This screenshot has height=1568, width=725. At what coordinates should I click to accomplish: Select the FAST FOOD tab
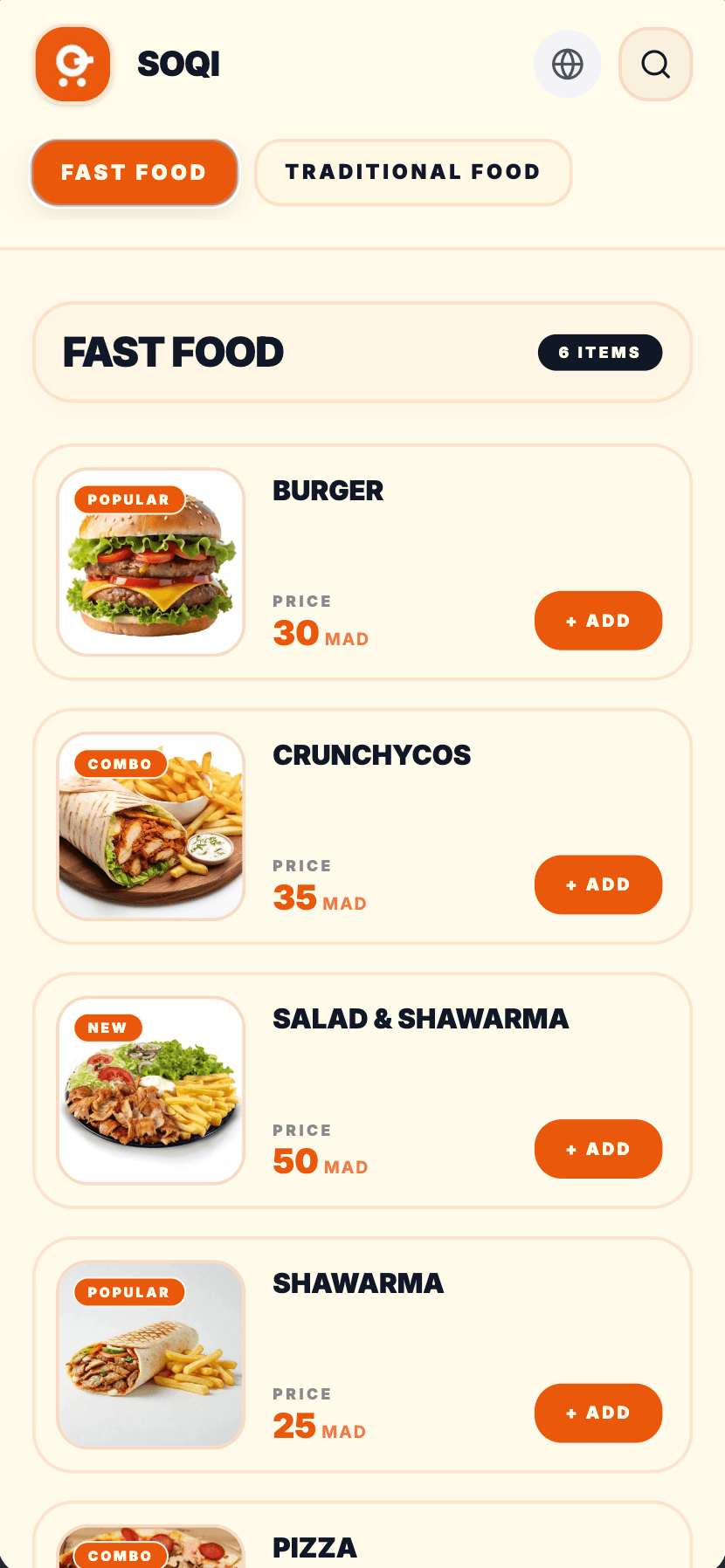tap(134, 173)
